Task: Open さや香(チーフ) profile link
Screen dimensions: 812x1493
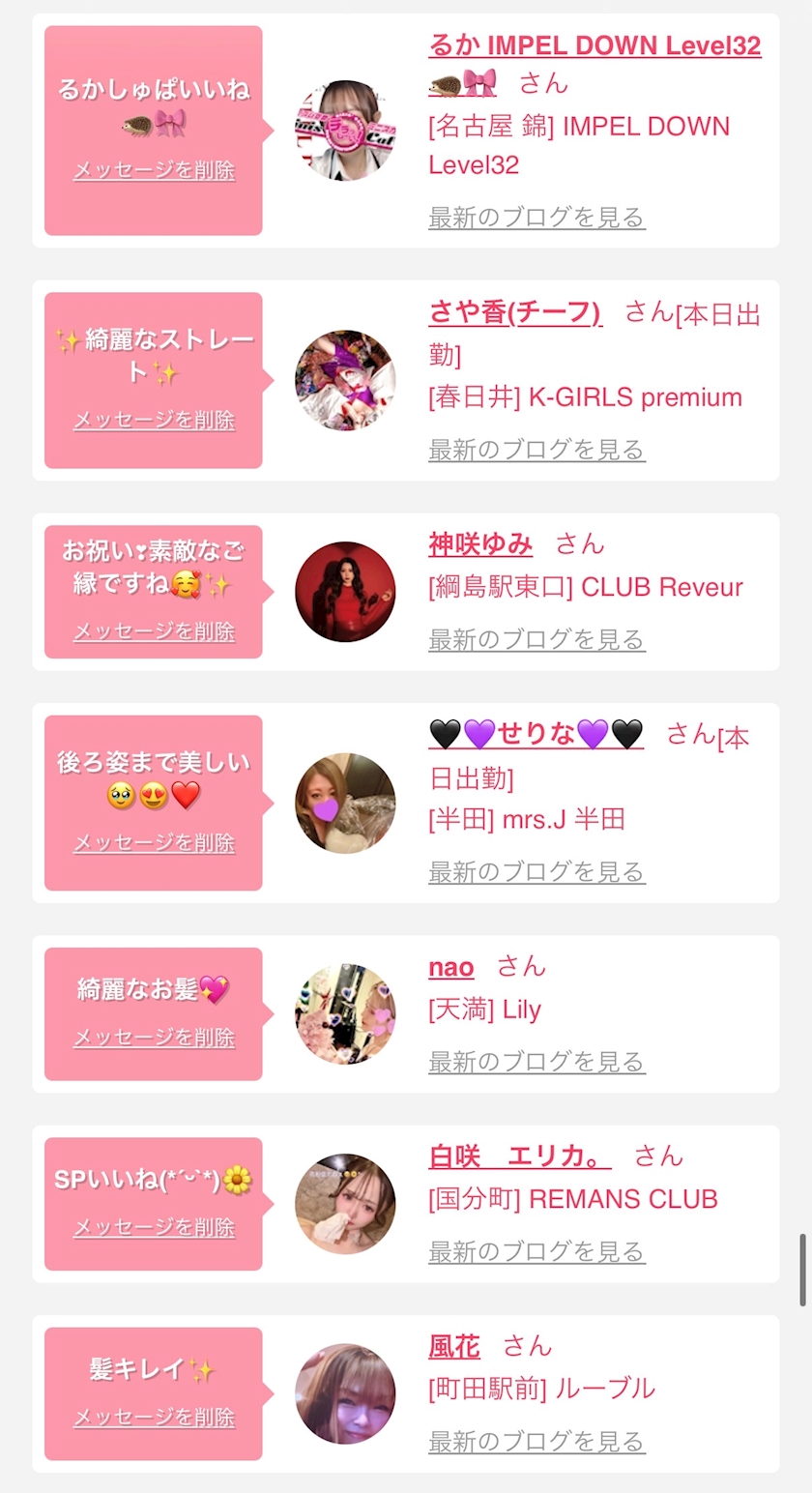Action: pos(515,312)
